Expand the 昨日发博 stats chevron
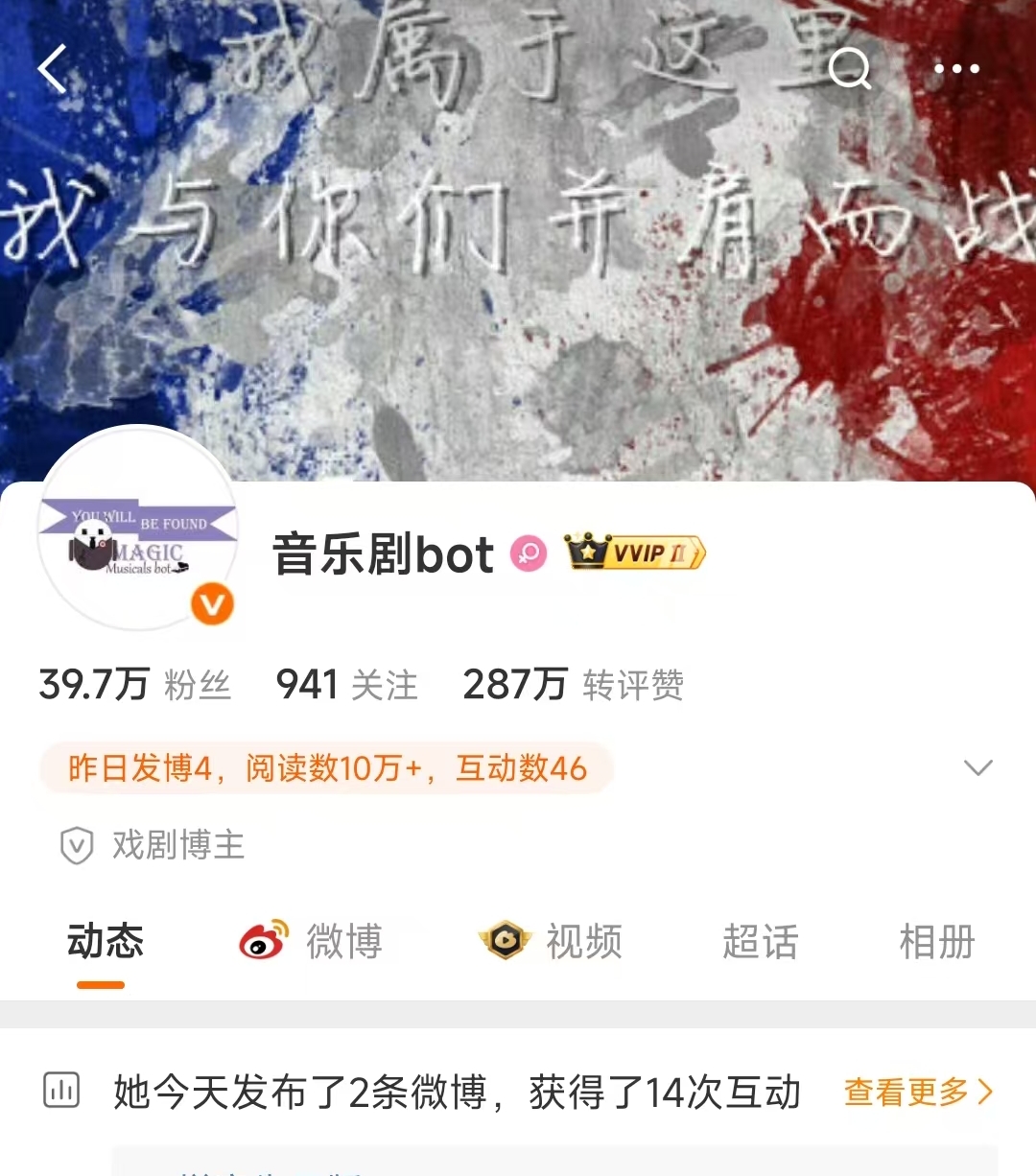 (977, 768)
